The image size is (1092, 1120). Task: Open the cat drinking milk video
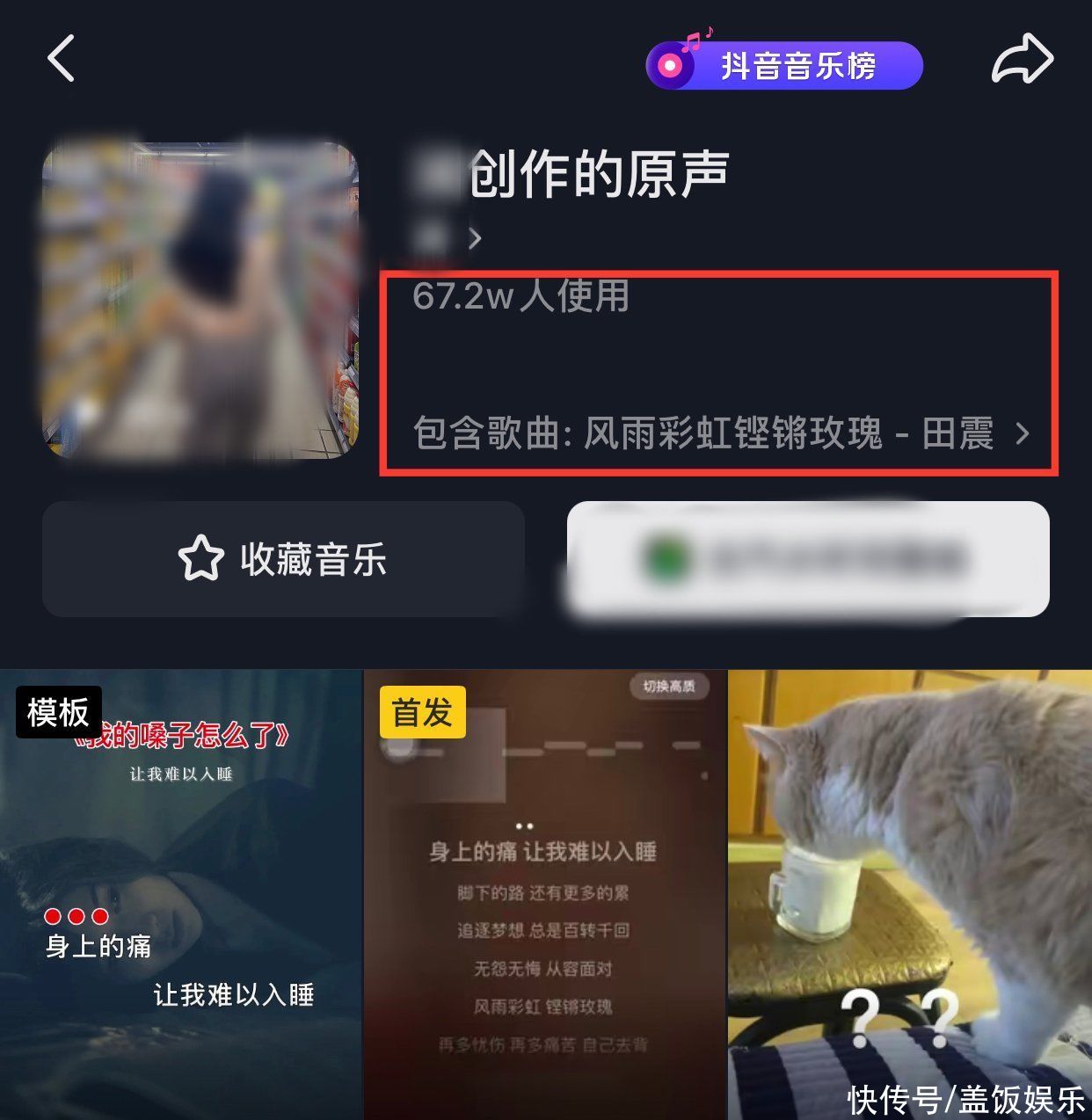pyautogui.click(x=909, y=894)
